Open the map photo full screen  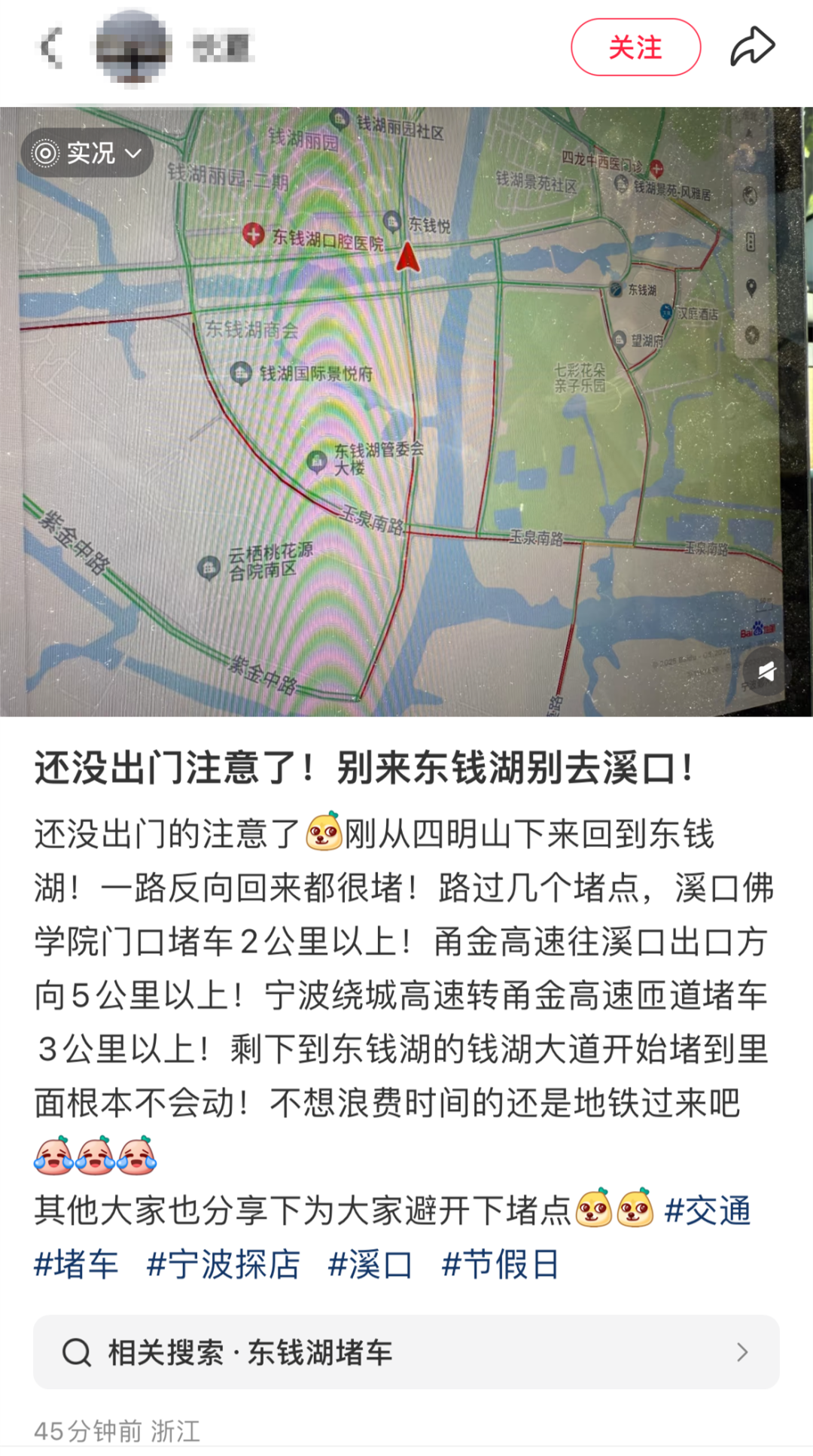(406, 412)
